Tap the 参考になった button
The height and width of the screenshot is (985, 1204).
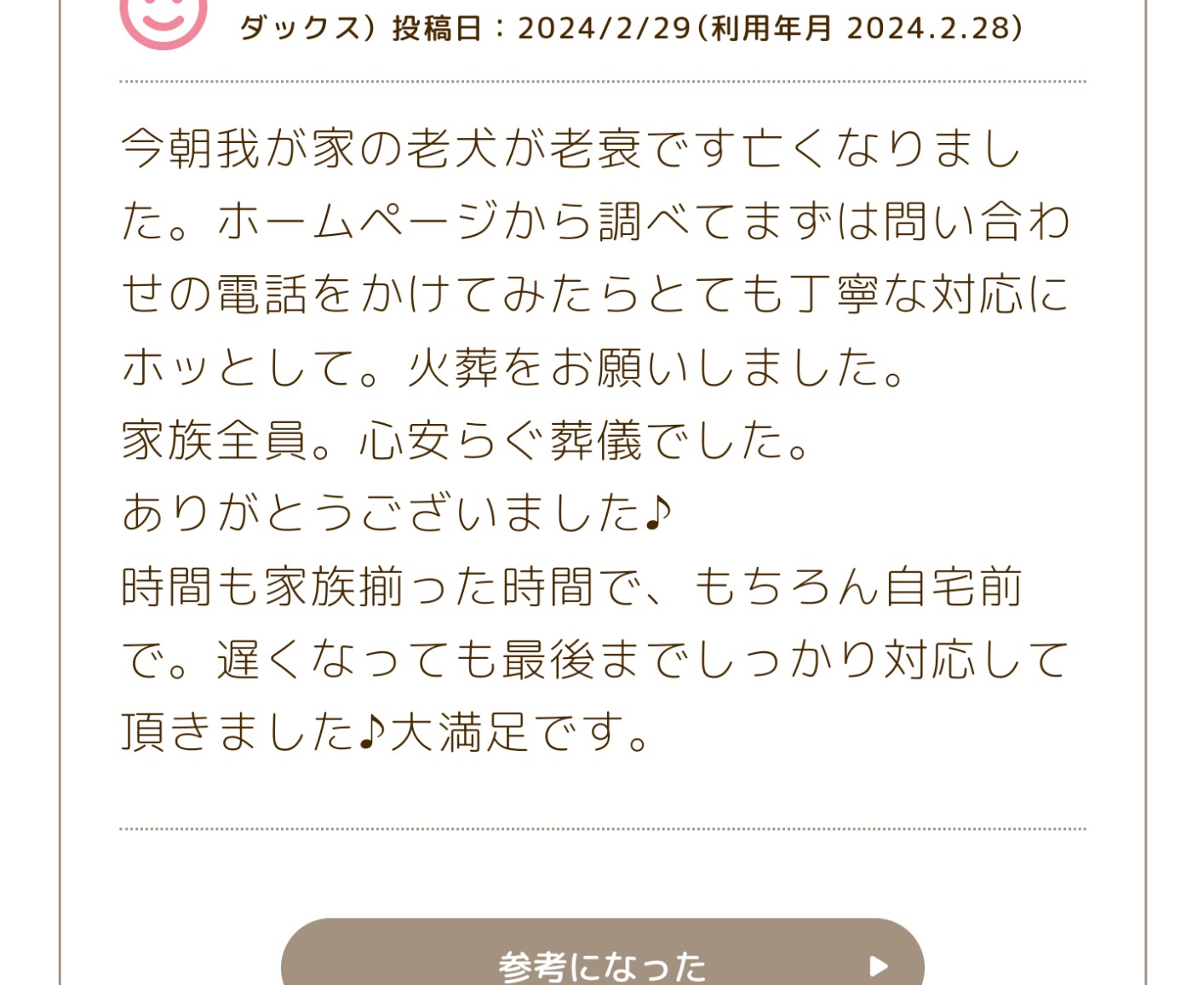[602, 962]
